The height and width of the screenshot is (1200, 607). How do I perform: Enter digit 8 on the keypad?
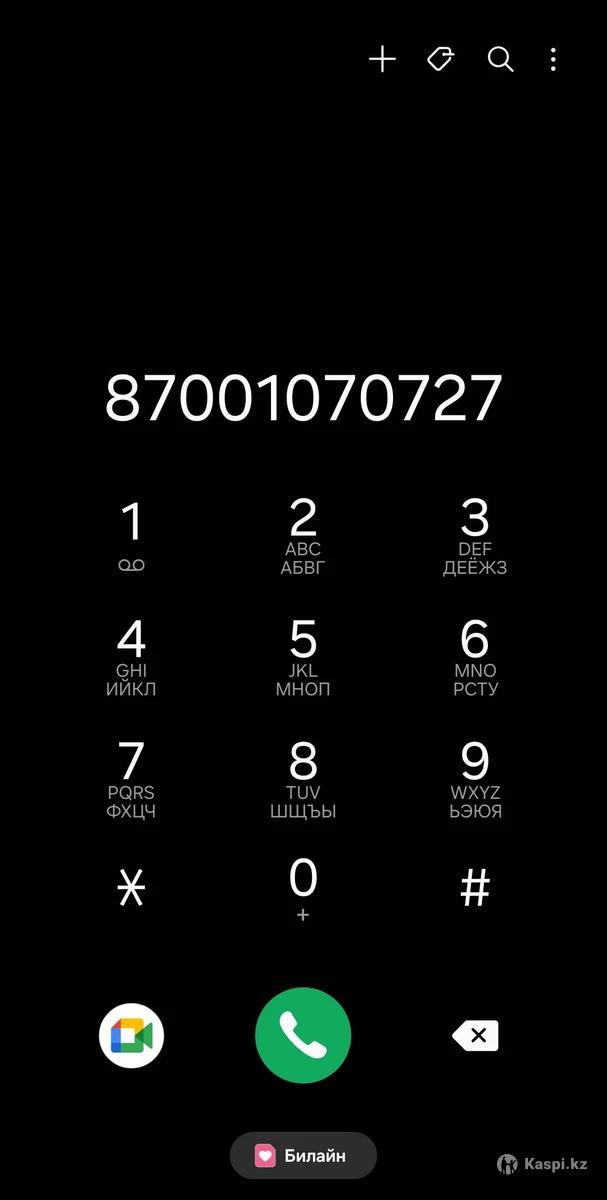pyautogui.click(x=303, y=779)
